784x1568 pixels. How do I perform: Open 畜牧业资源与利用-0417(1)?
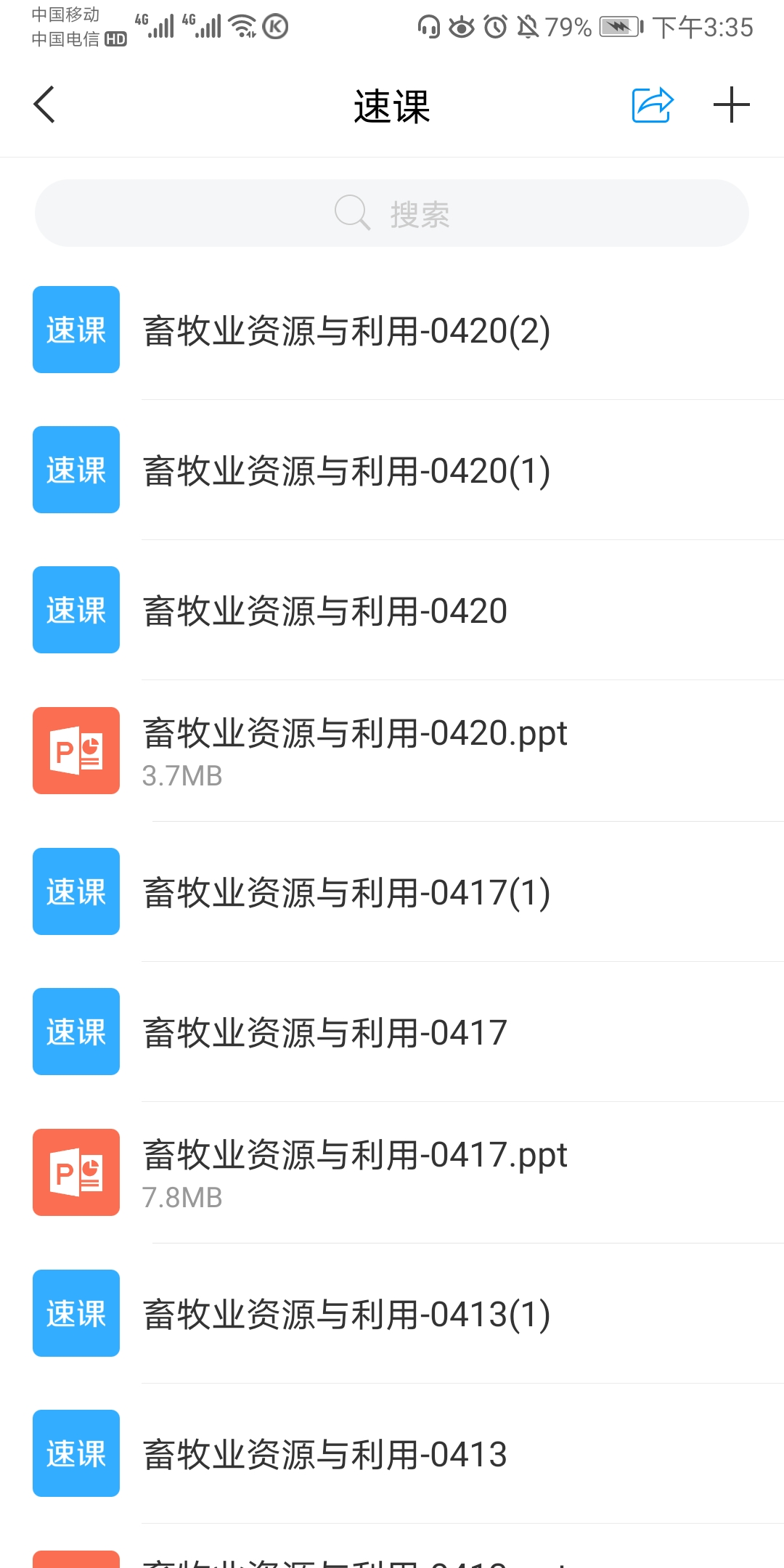coord(392,891)
